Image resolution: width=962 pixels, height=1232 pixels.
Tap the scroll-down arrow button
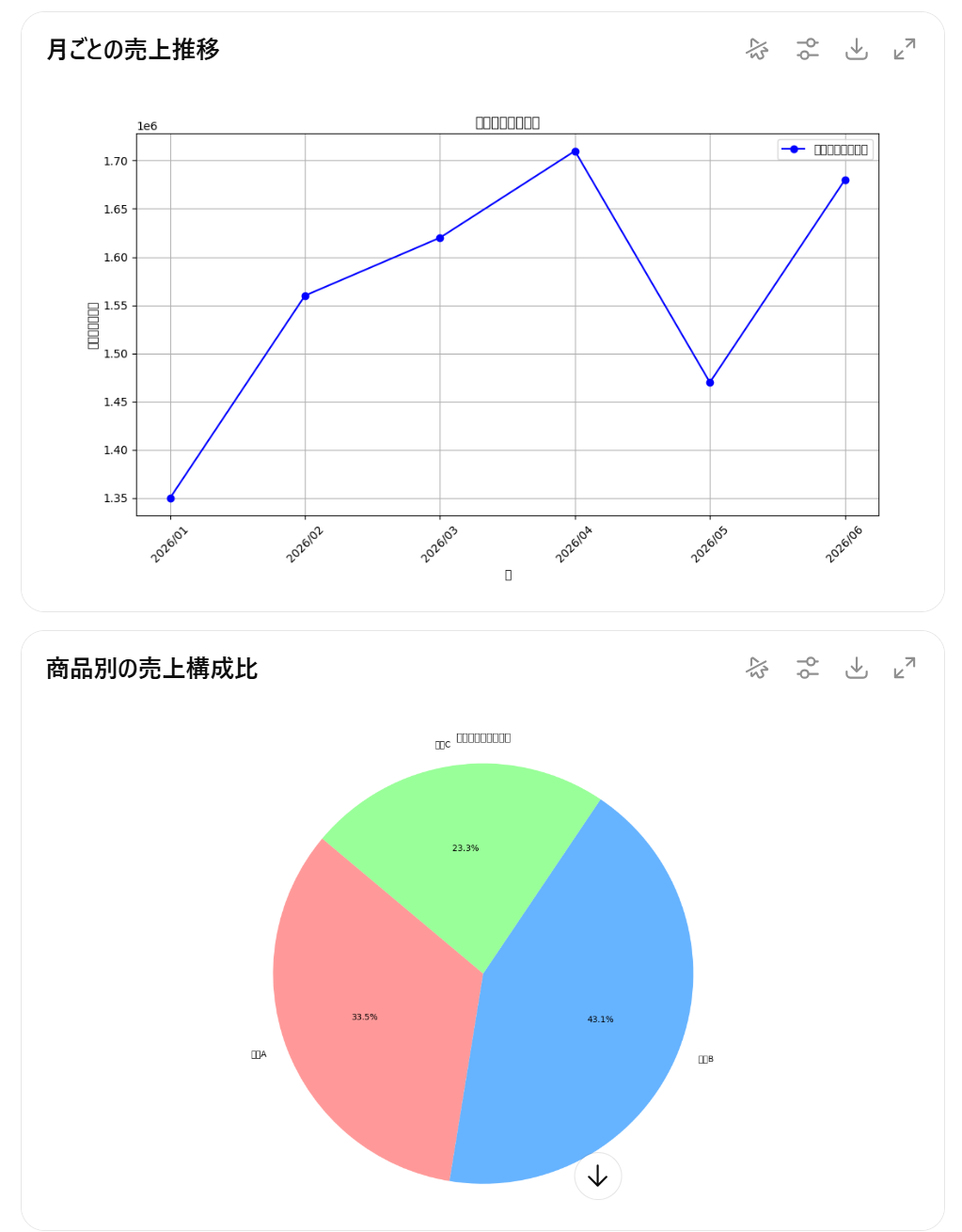pyautogui.click(x=598, y=1176)
